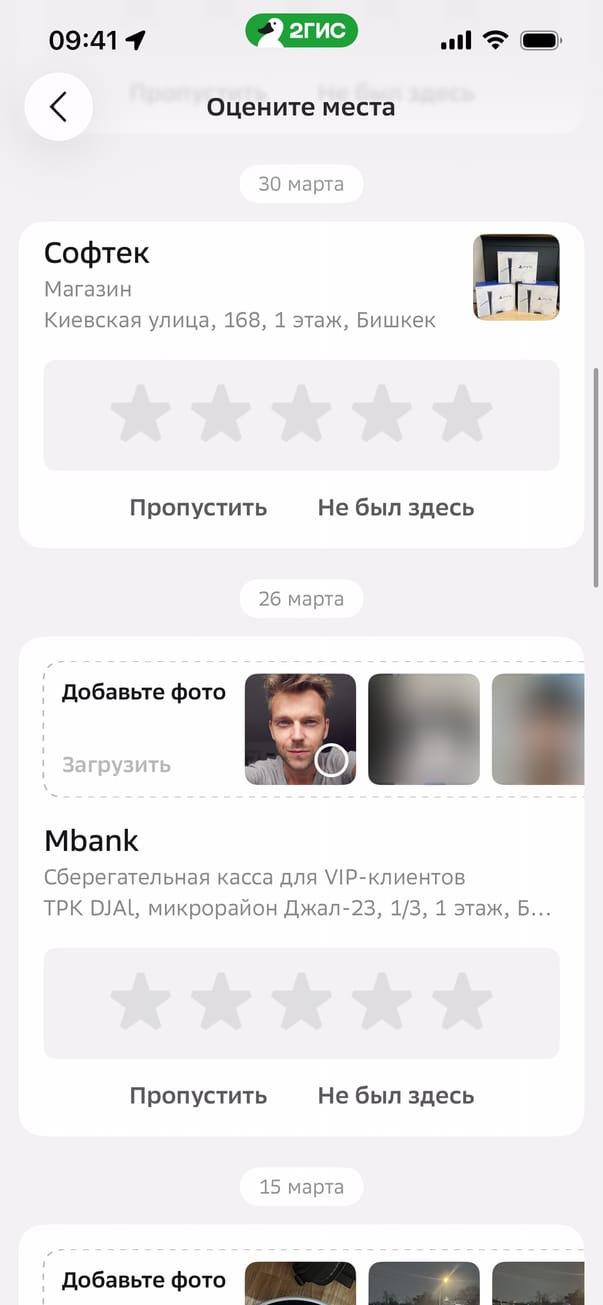This screenshot has height=1305, width=603.
Task: Skip rating Mbank with Пропустить
Action: click(x=198, y=1096)
